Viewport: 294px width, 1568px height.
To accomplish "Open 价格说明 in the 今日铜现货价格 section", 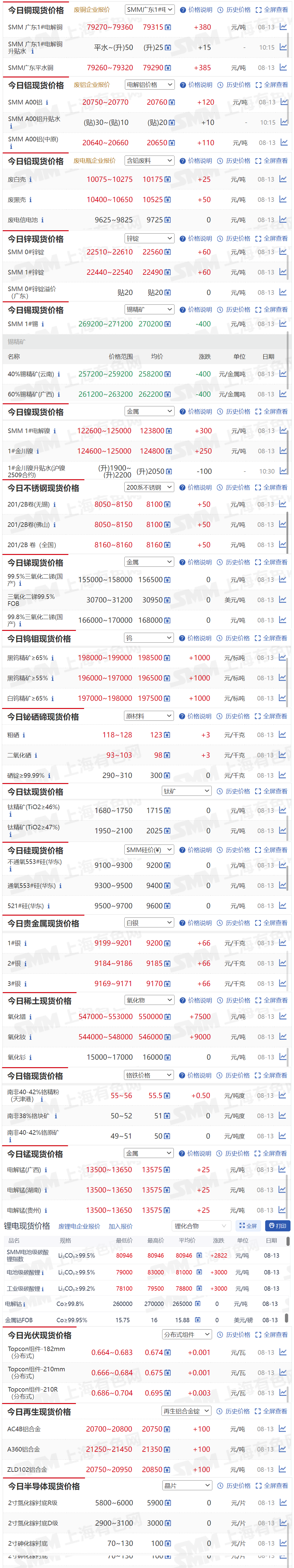I will coord(197,10).
